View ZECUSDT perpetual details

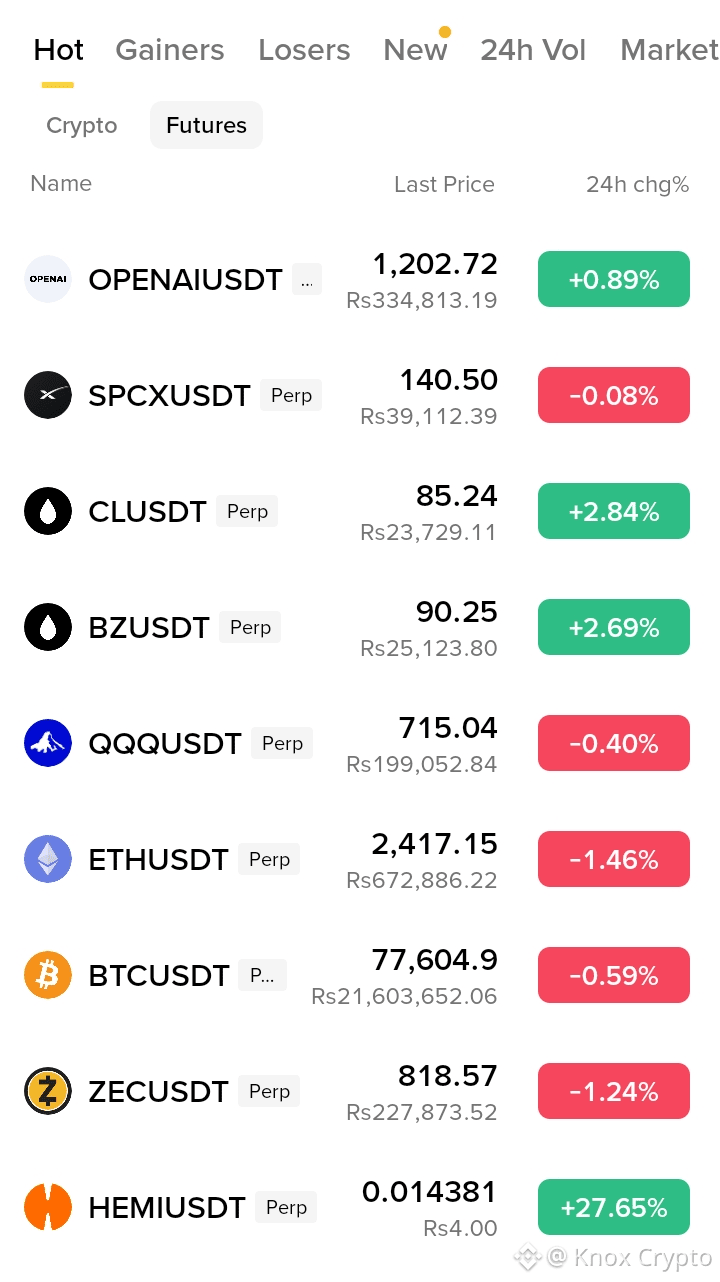coord(360,1092)
